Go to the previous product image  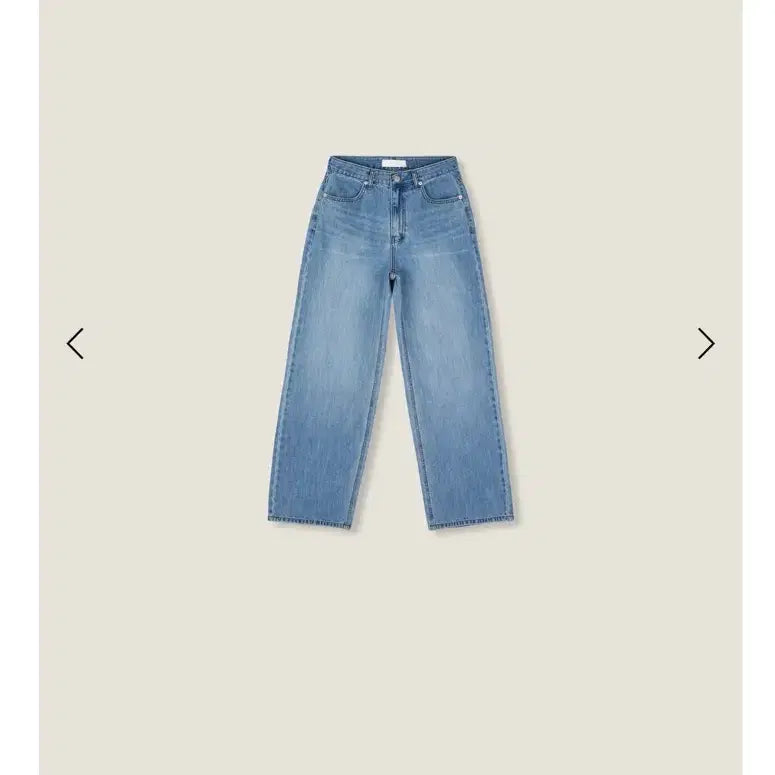(75, 344)
